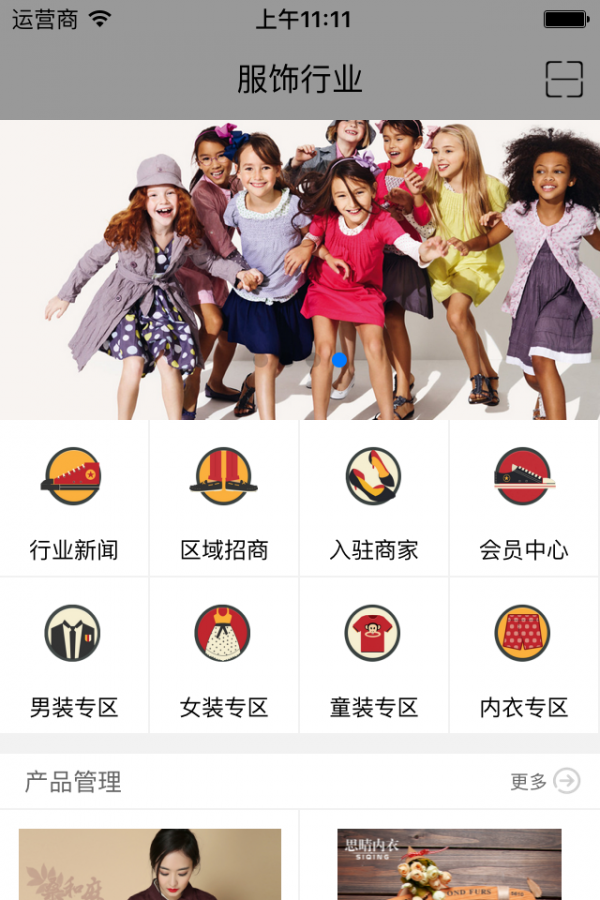Open 童装专区 category
The width and height of the screenshot is (600, 900).
point(374,656)
